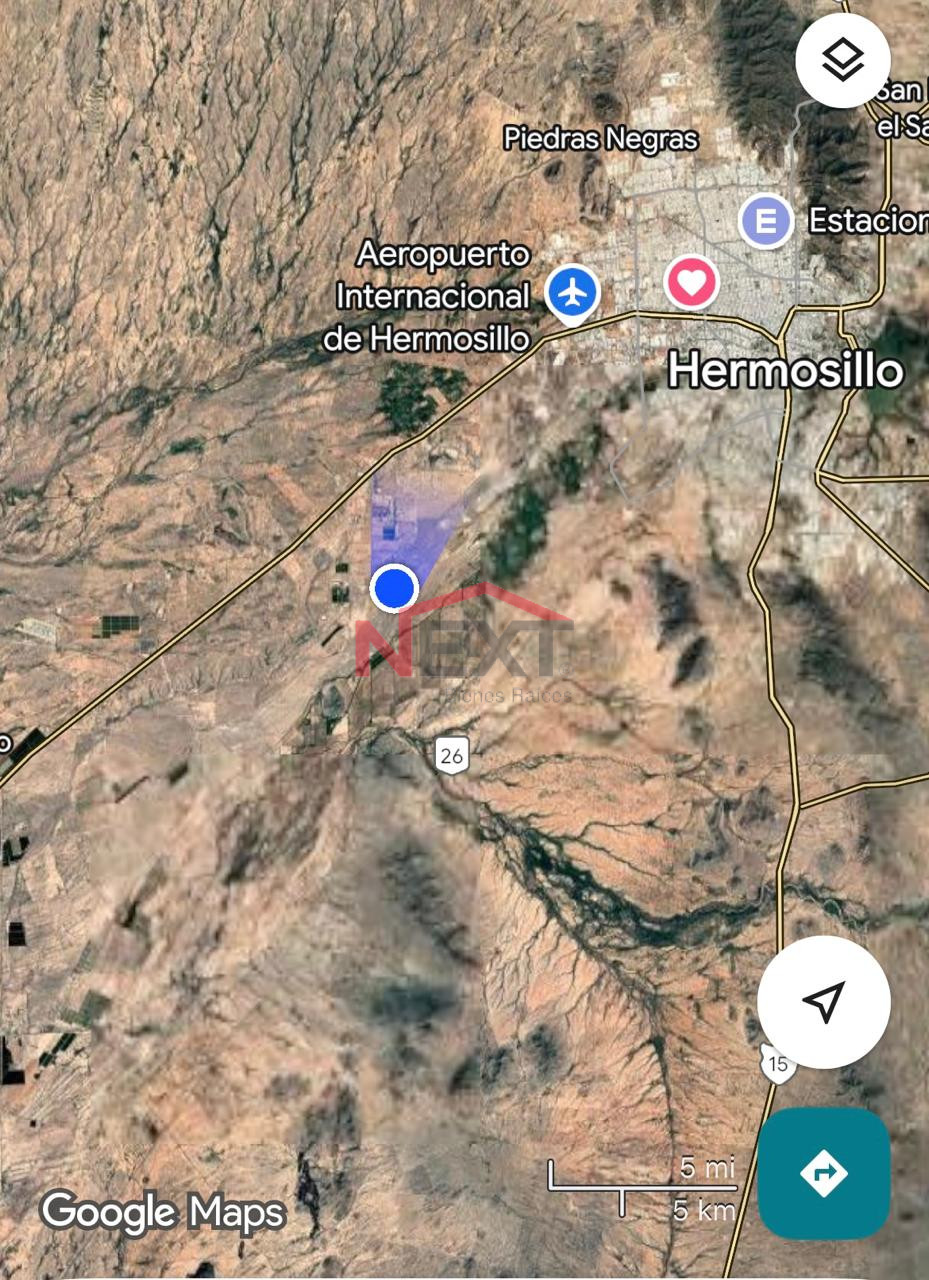Select the saved place heart marker
Screen dimensions: 929x1280
(692, 281)
